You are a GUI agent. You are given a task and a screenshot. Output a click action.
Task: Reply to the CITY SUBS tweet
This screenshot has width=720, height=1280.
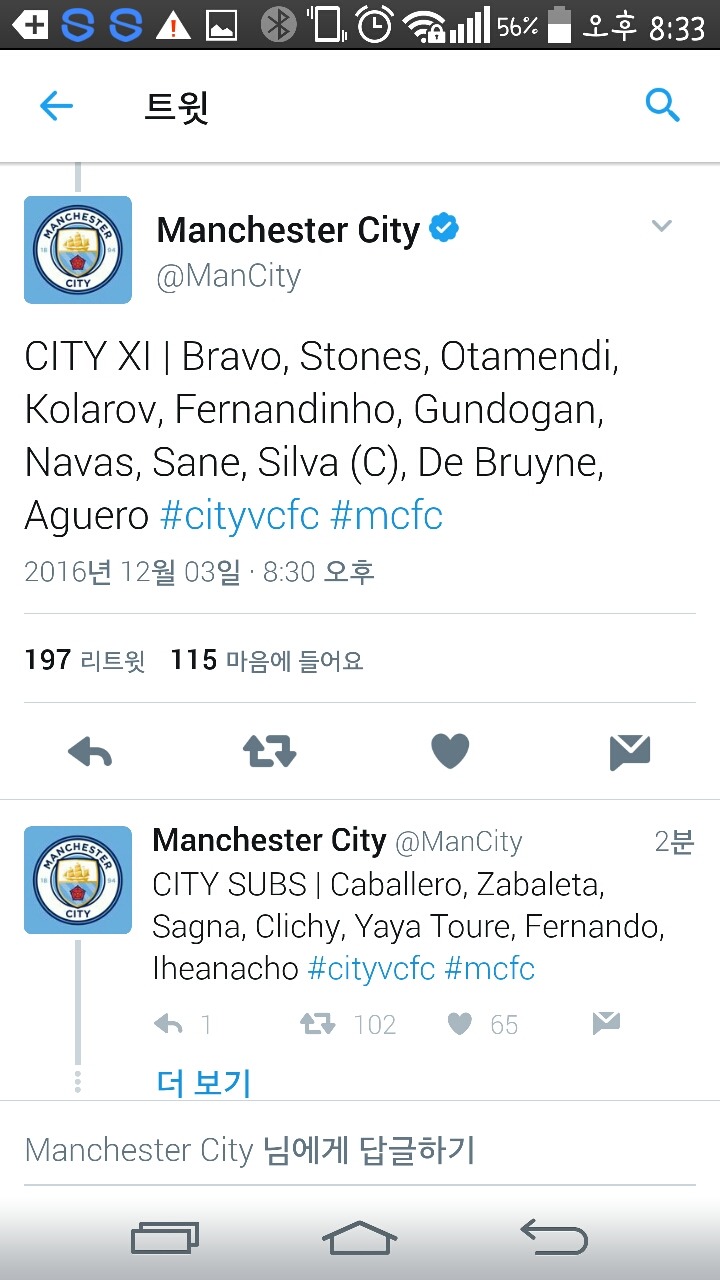click(x=169, y=1024)
